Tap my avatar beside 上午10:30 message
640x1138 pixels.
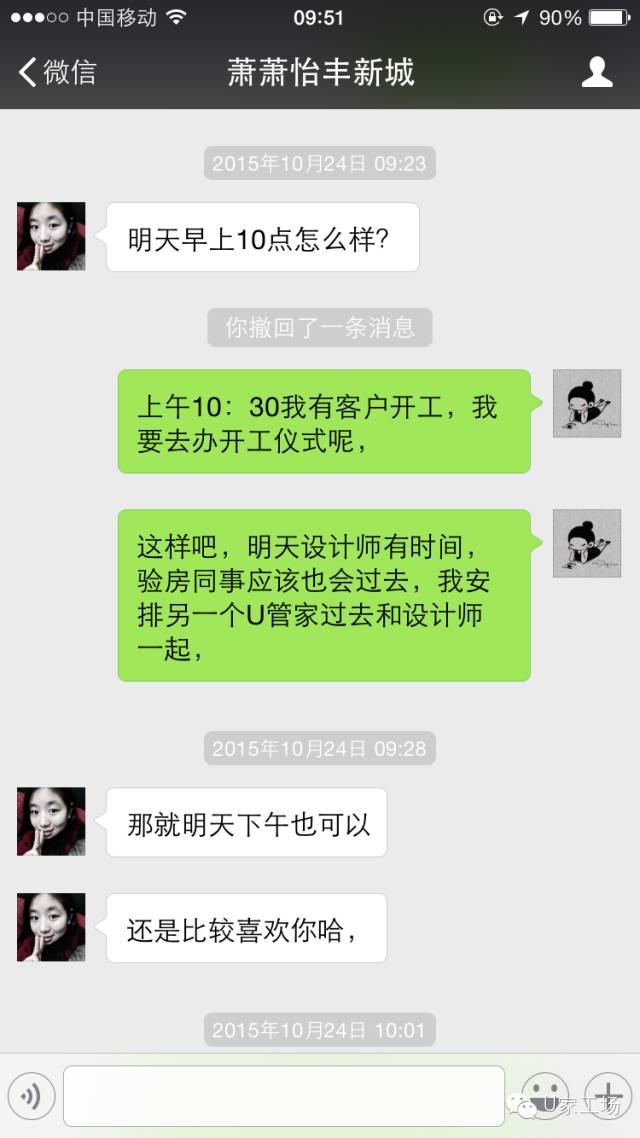tap(587, 403)
